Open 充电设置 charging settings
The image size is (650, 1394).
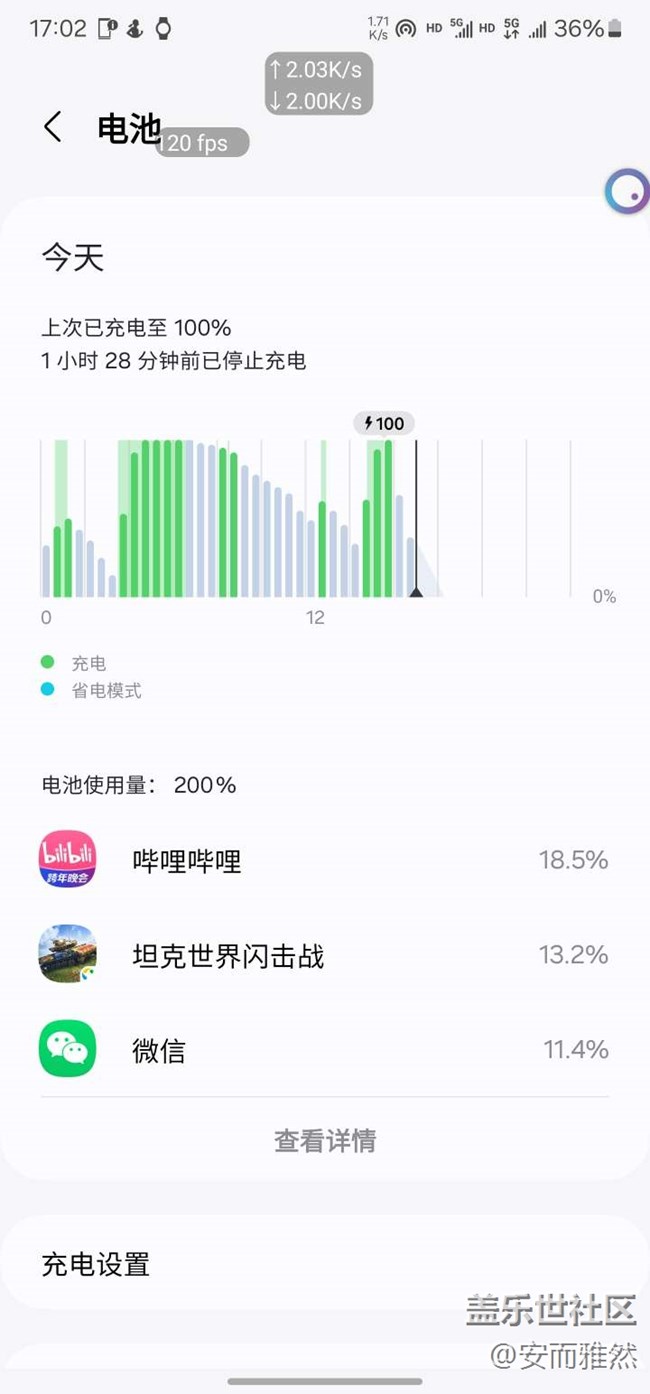(324, 1264)
